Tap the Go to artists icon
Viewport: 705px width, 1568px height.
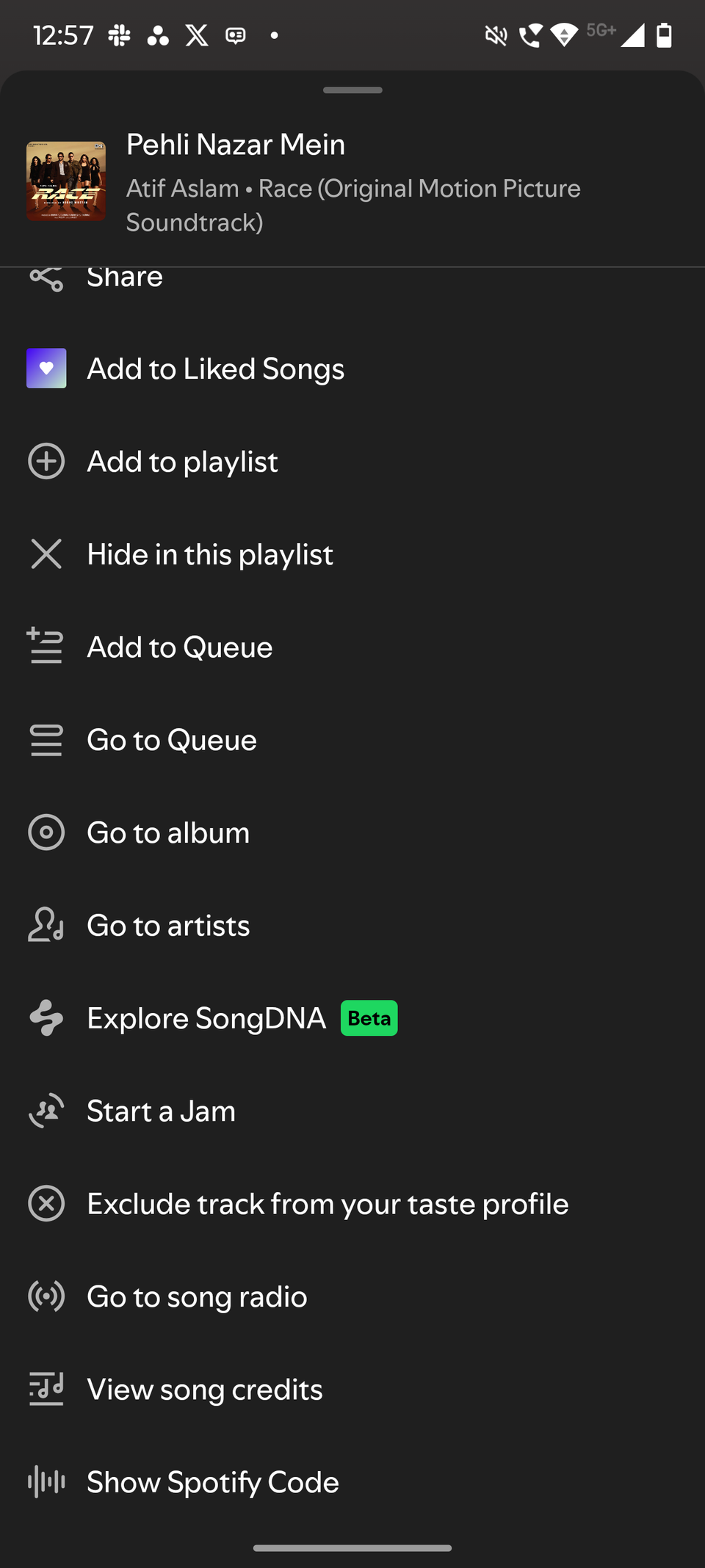46,925
